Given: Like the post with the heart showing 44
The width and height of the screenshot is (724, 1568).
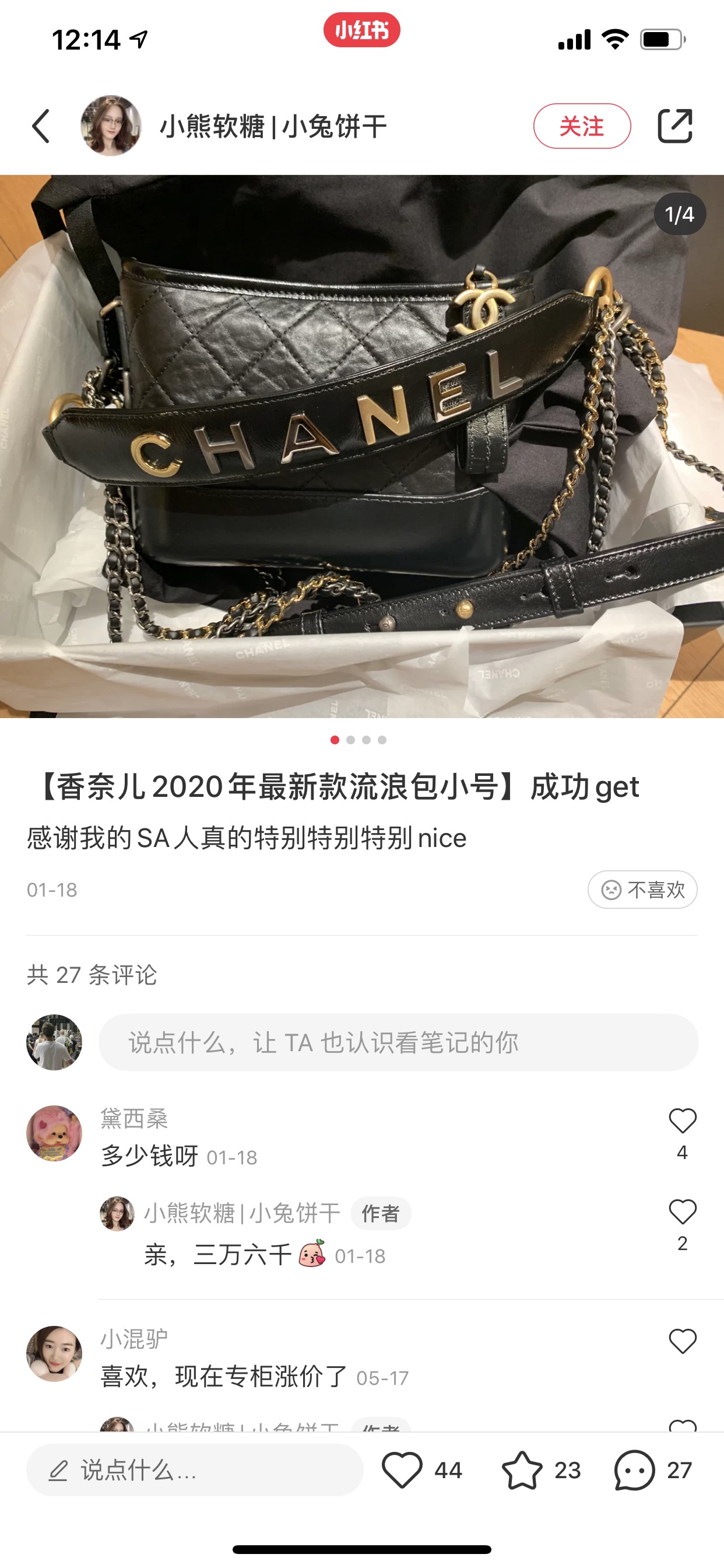Looking at the screenshot, I should pyautogui.click(x=402, y=1470).
